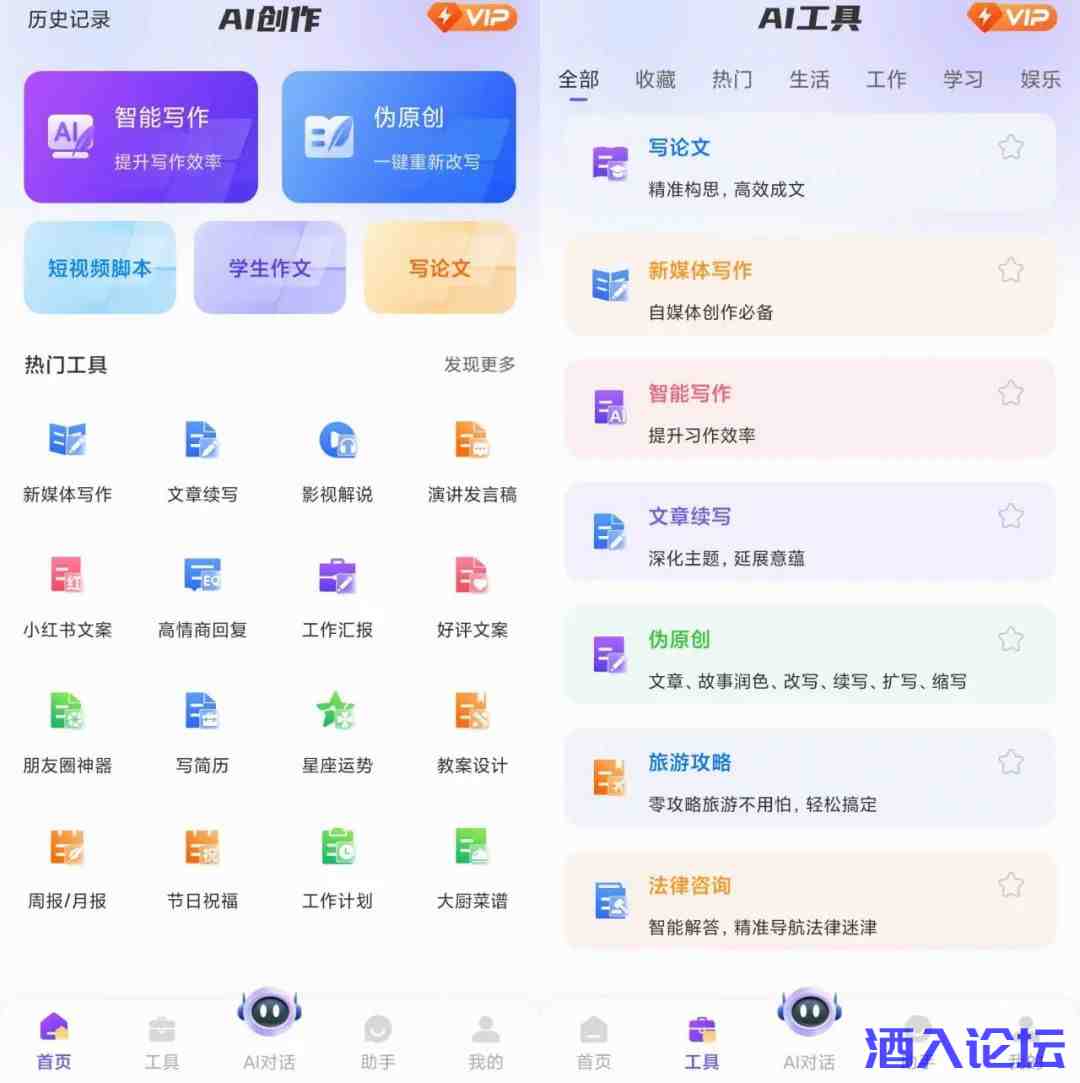Open the 学生作文 shortcut card

point(270,267)
